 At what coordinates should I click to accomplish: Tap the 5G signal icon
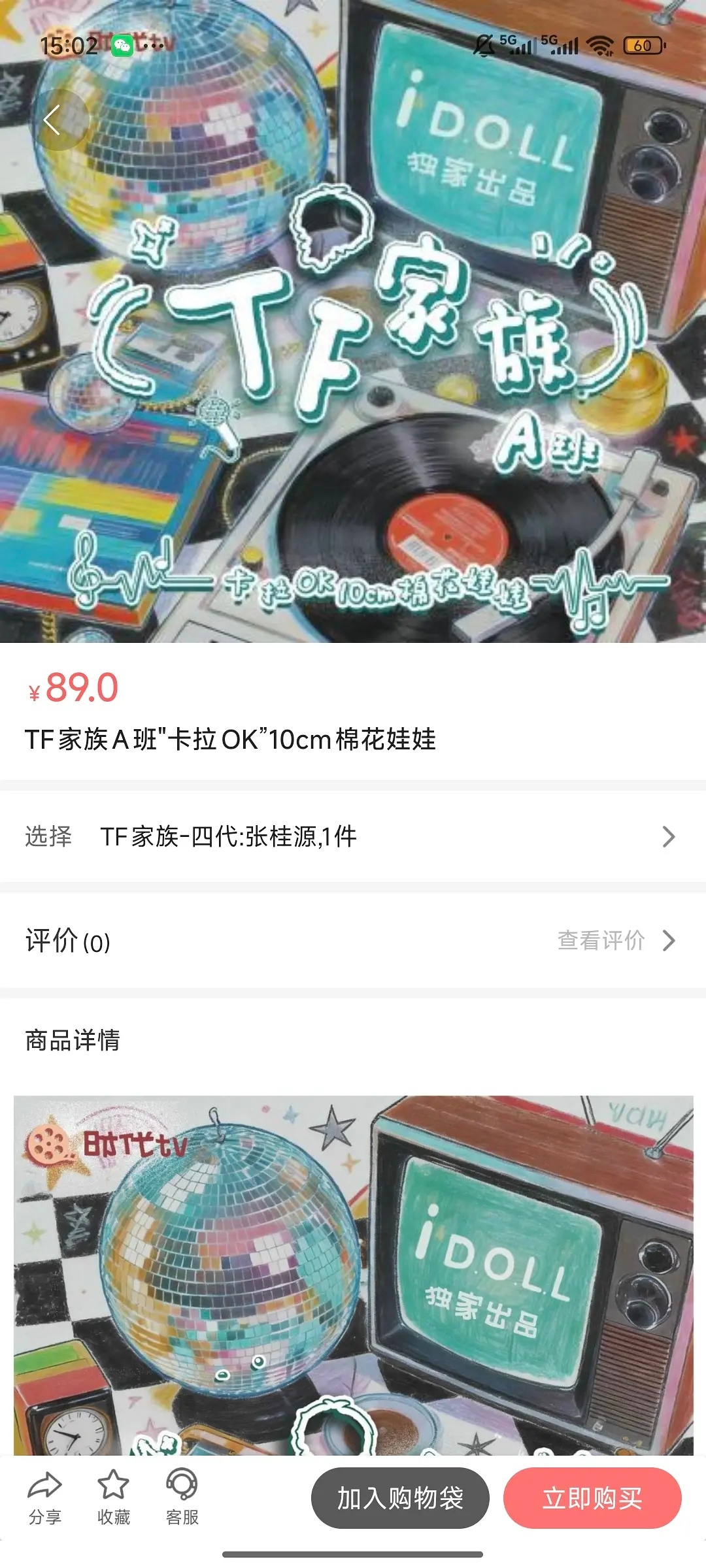[x=520, y=46]
